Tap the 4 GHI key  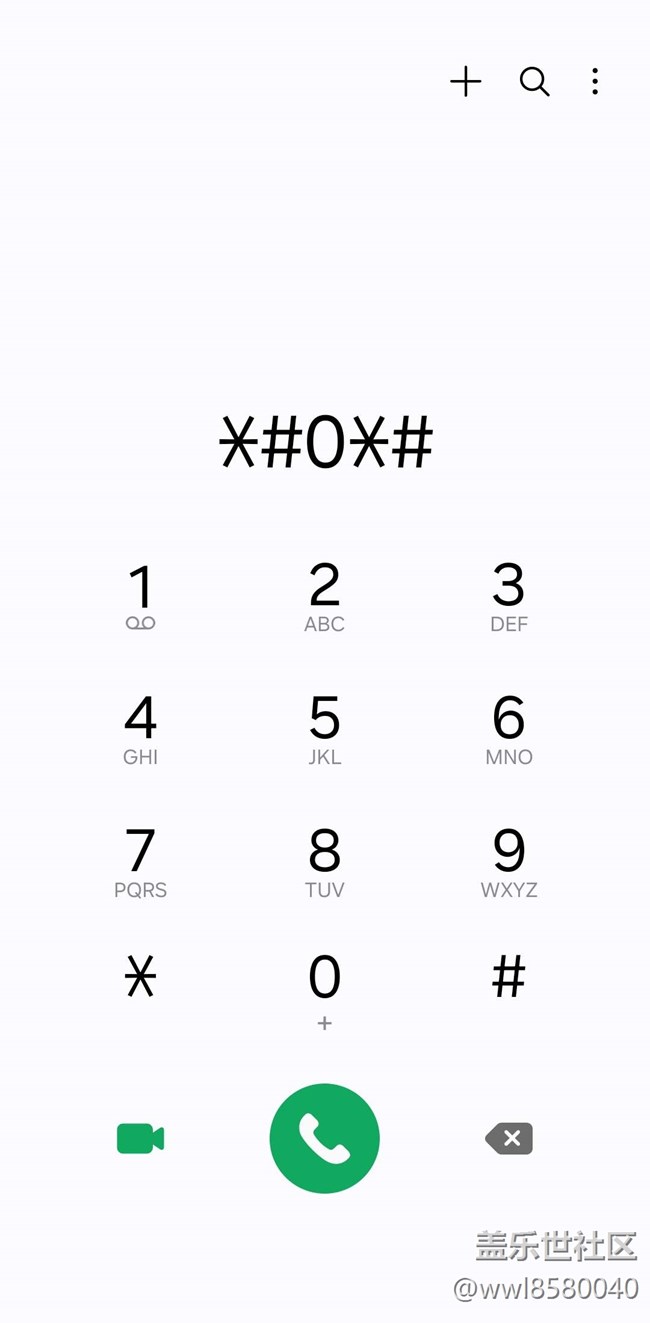(141, 730)
